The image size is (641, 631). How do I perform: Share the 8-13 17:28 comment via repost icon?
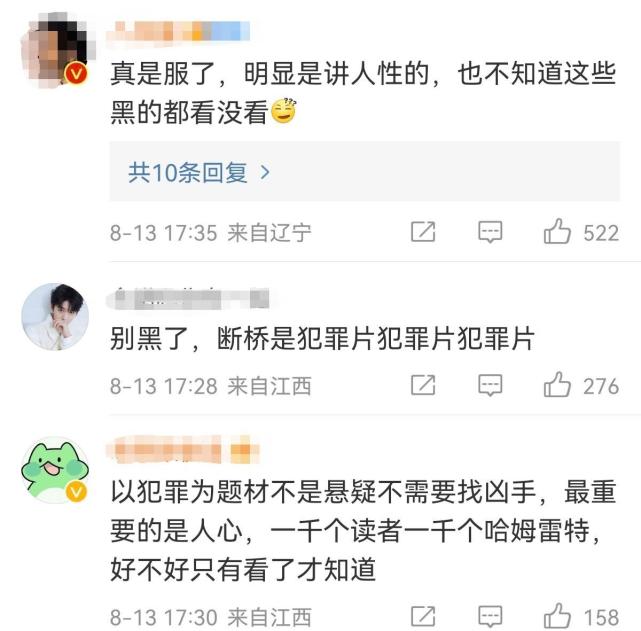pyautogui.click(x=423, y=385)
